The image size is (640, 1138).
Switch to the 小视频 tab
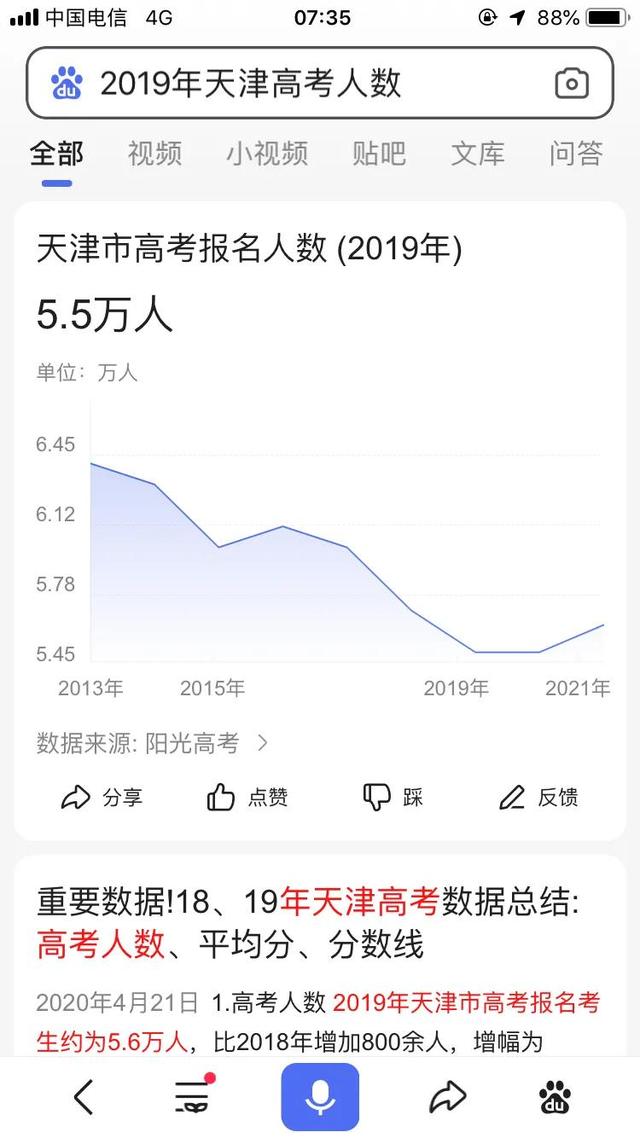(266, 153)
